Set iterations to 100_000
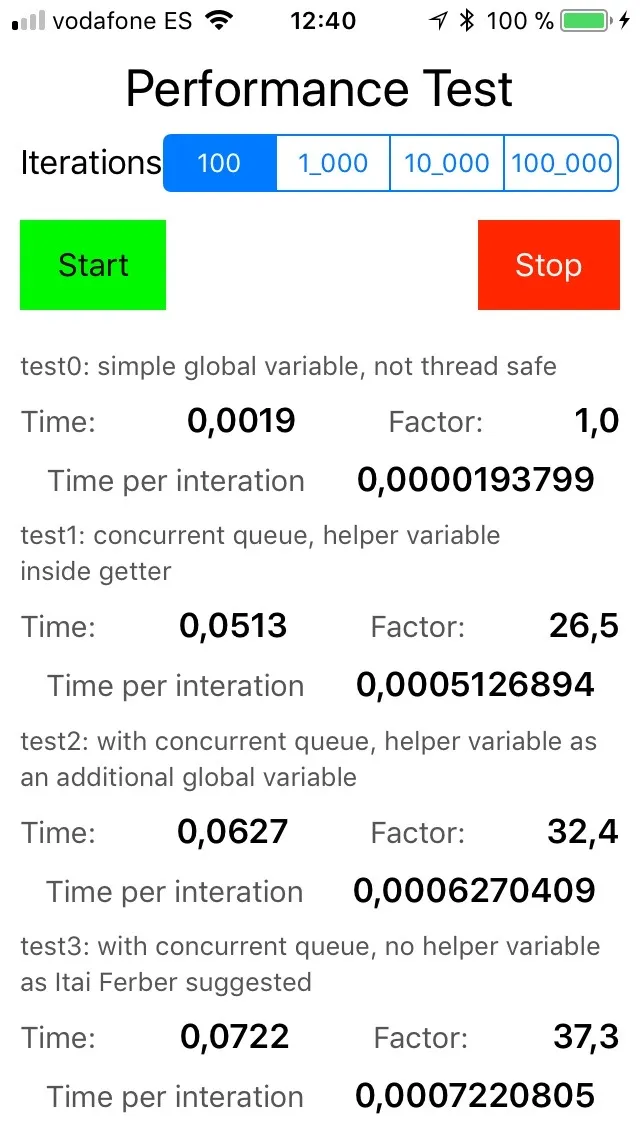The height and width of the screenshot is (1136, 640). pyautogui.click(x=561, y=163)
